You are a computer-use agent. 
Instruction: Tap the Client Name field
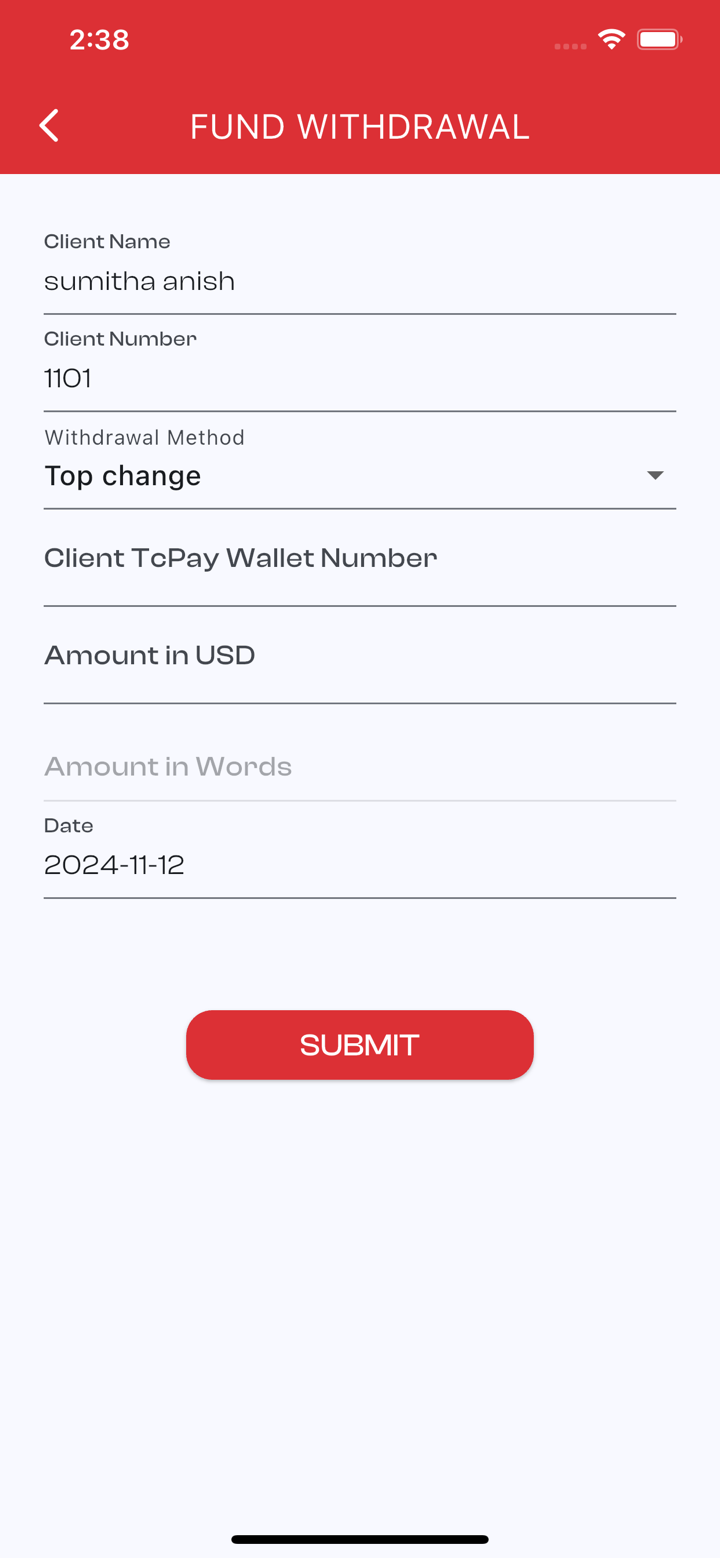click(x=359, y=281)
